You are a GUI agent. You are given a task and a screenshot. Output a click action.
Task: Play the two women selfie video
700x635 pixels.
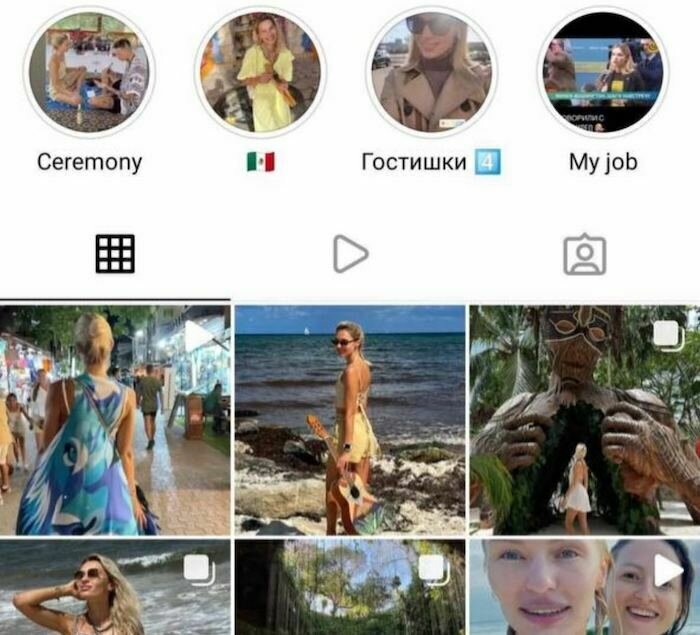[x=584, y=590]
